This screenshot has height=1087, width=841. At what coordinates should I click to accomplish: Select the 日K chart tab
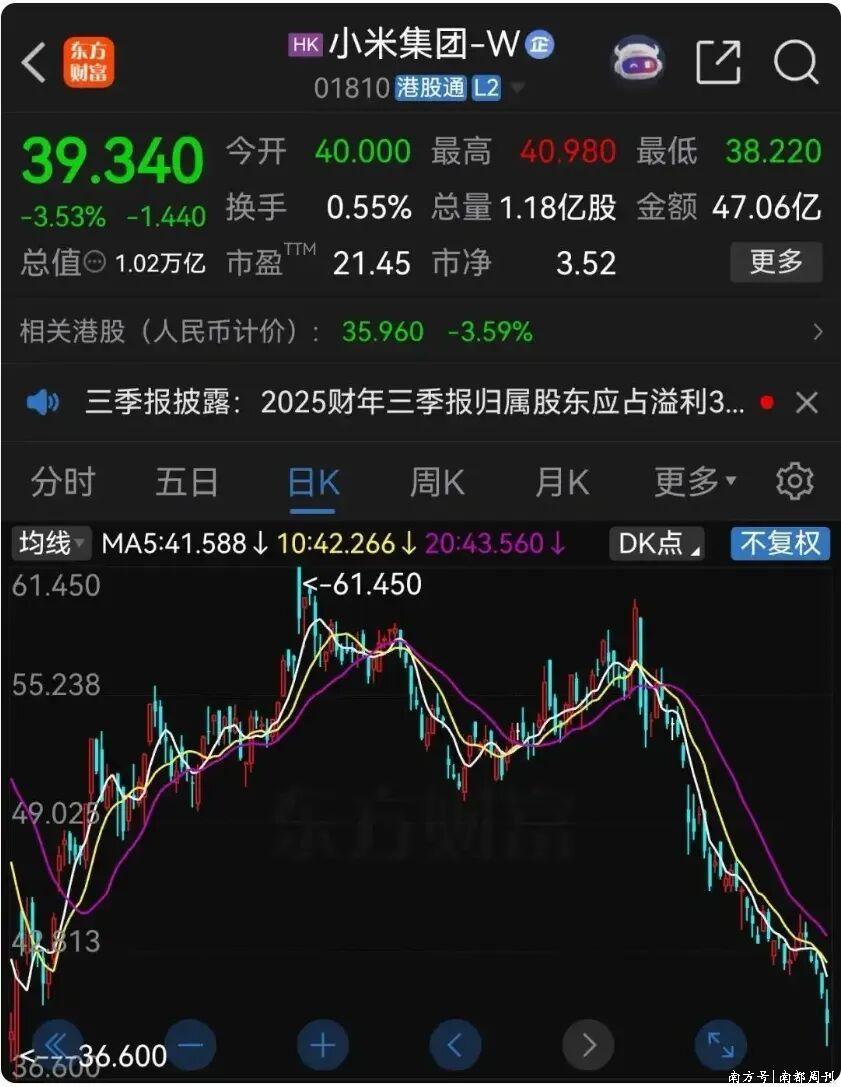point(313,483)
